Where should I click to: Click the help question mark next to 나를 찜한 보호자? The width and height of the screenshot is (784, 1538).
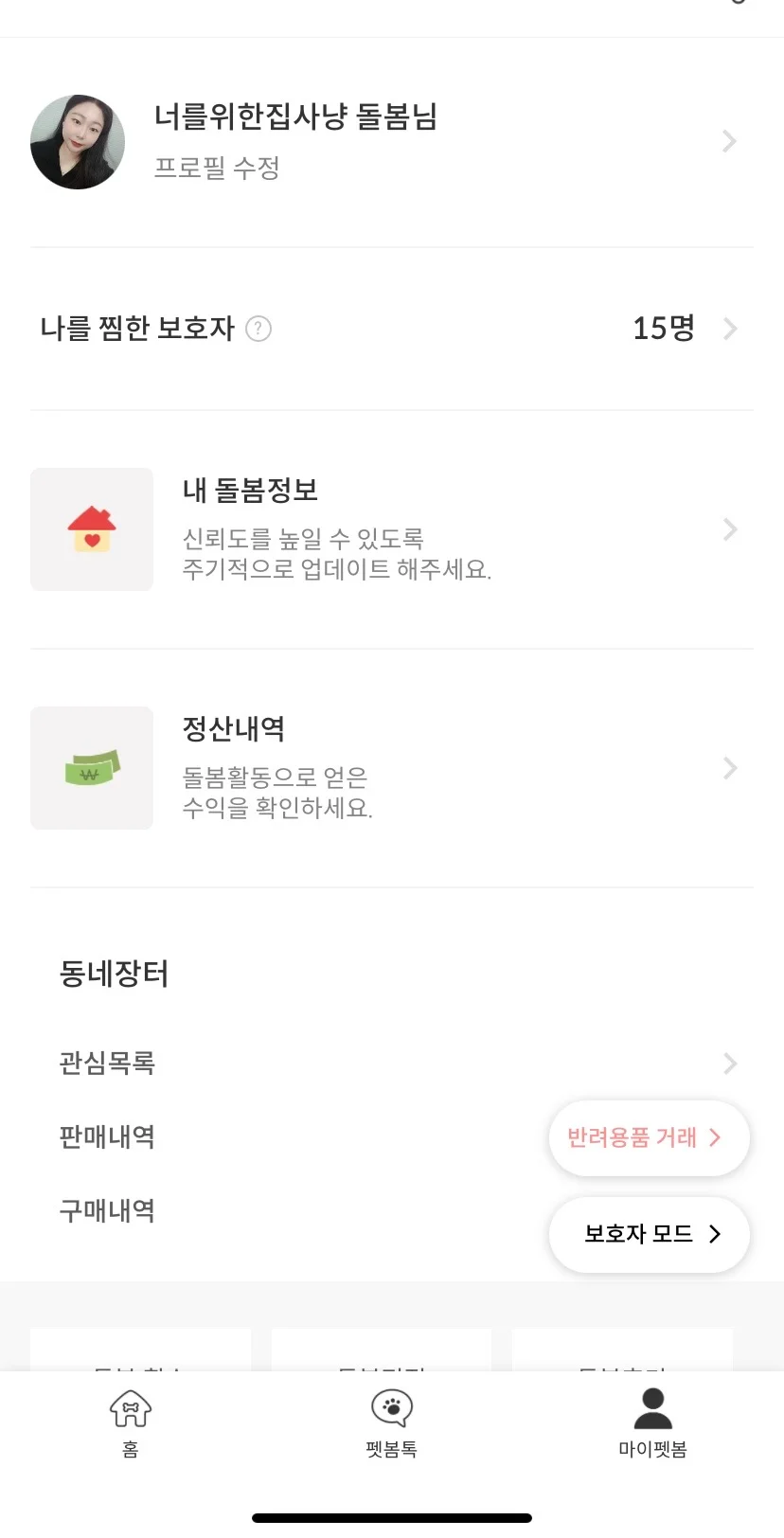258,329
